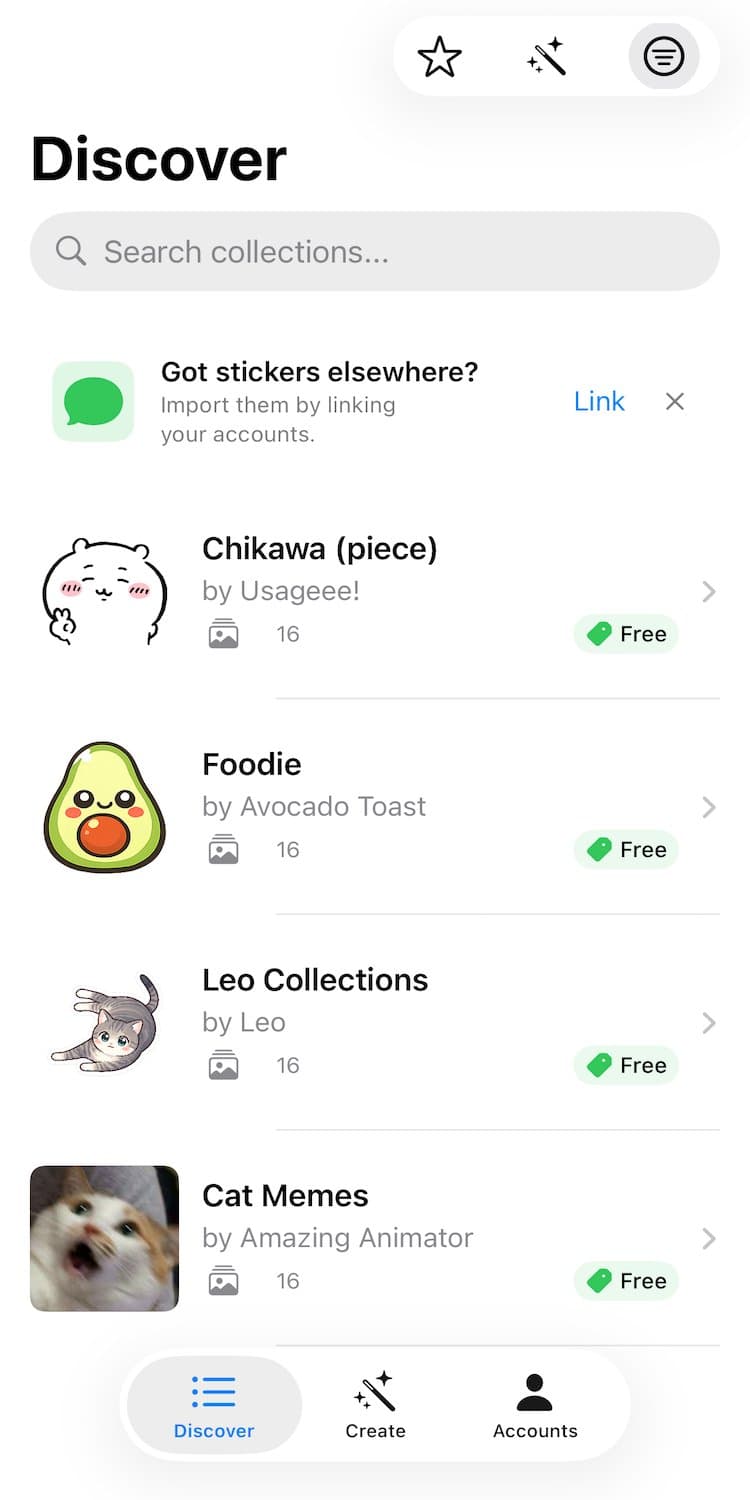Open the filter icon at top right
The width and height of the screenshot is (750, 1500).
(x=664, y=57)
